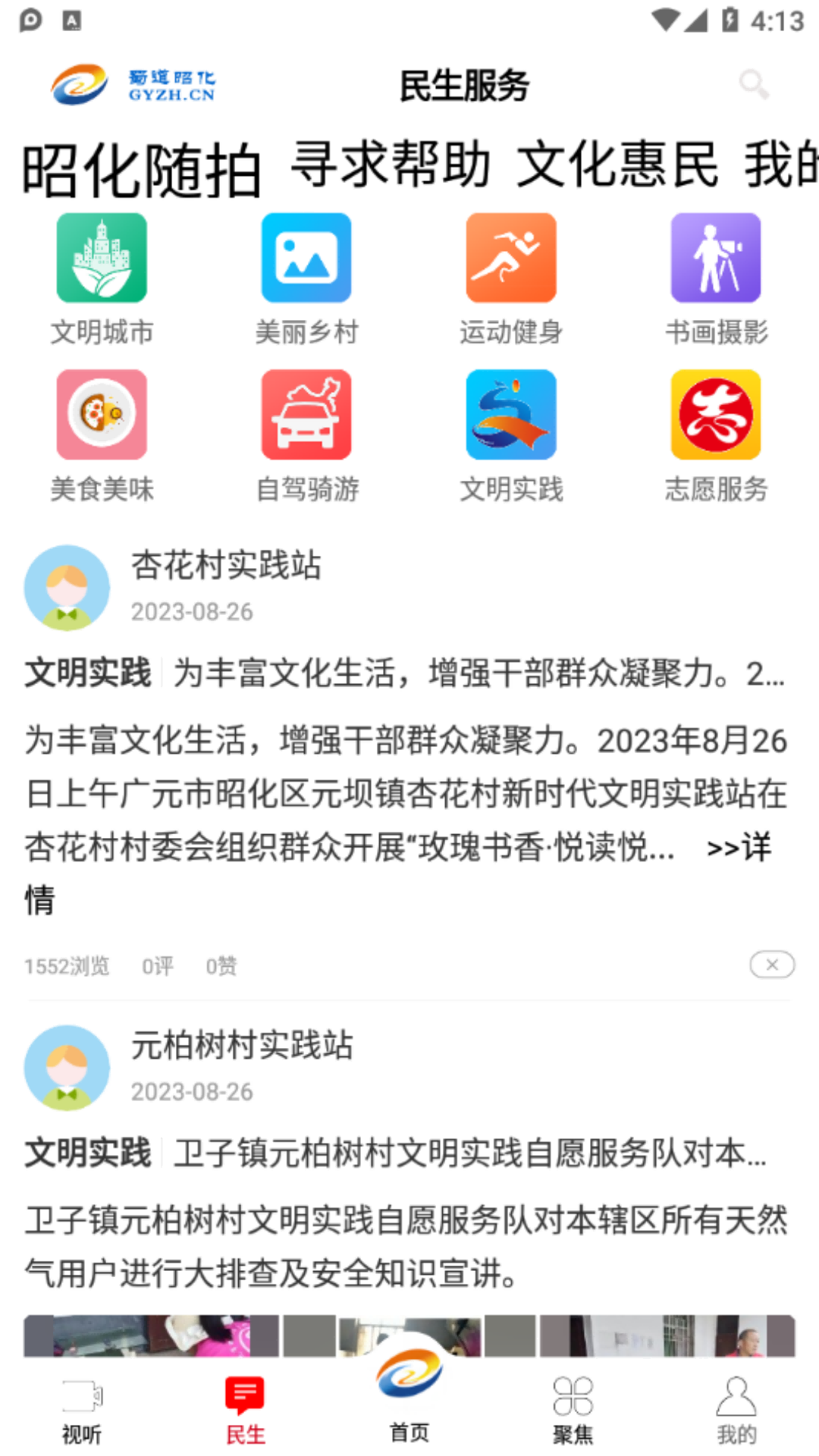
Task: Tap the GYZH.CN site logo
Action: click(x=133, y=83)
